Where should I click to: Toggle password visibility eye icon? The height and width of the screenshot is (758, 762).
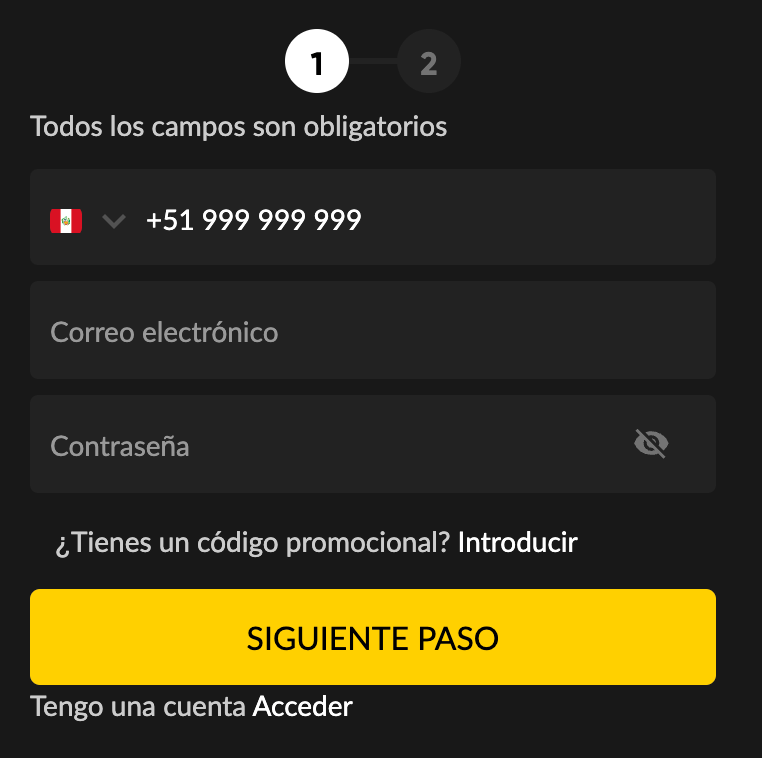pyautogui.click(x=651, y=443)
